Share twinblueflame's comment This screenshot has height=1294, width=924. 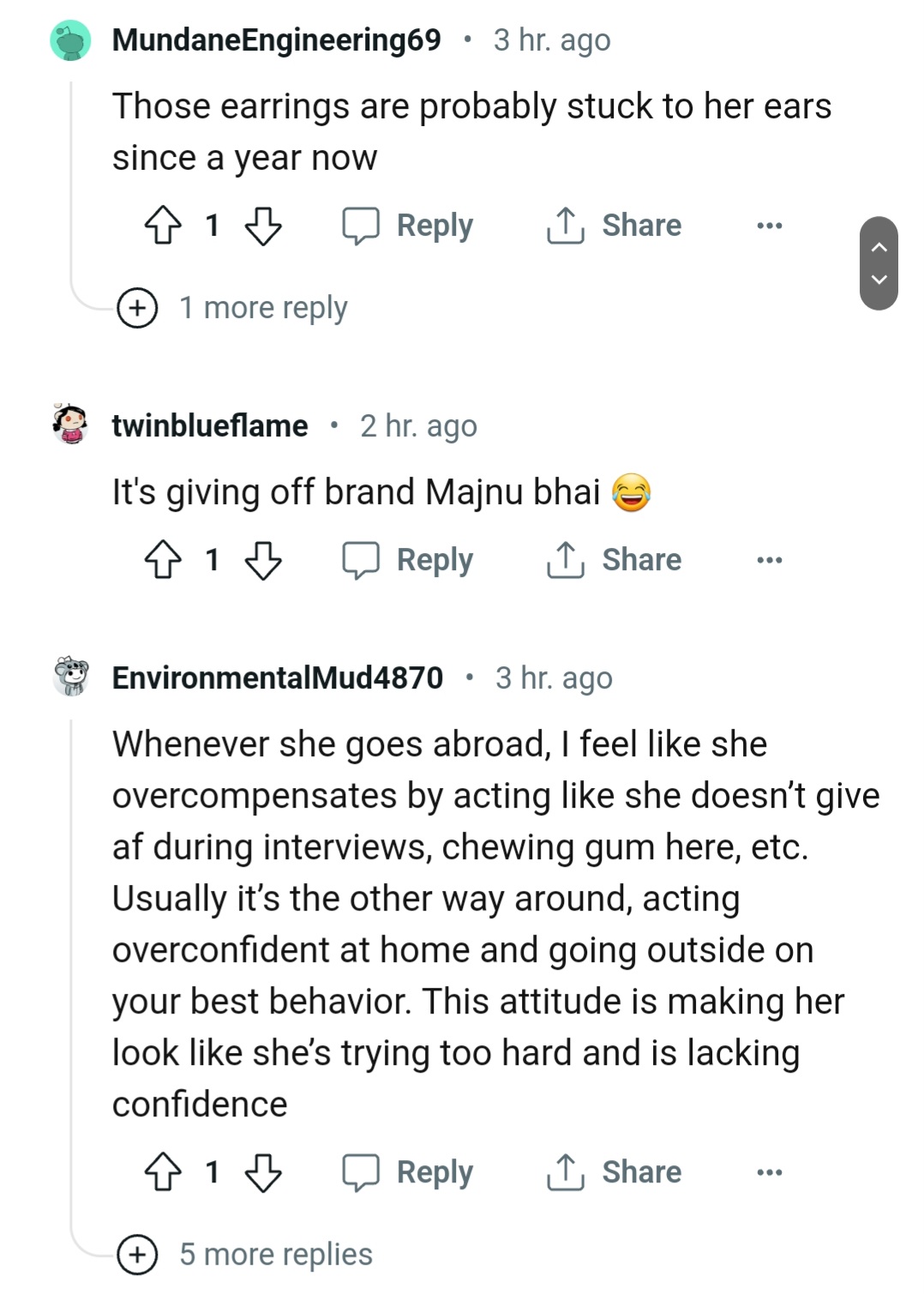[614, 560]
